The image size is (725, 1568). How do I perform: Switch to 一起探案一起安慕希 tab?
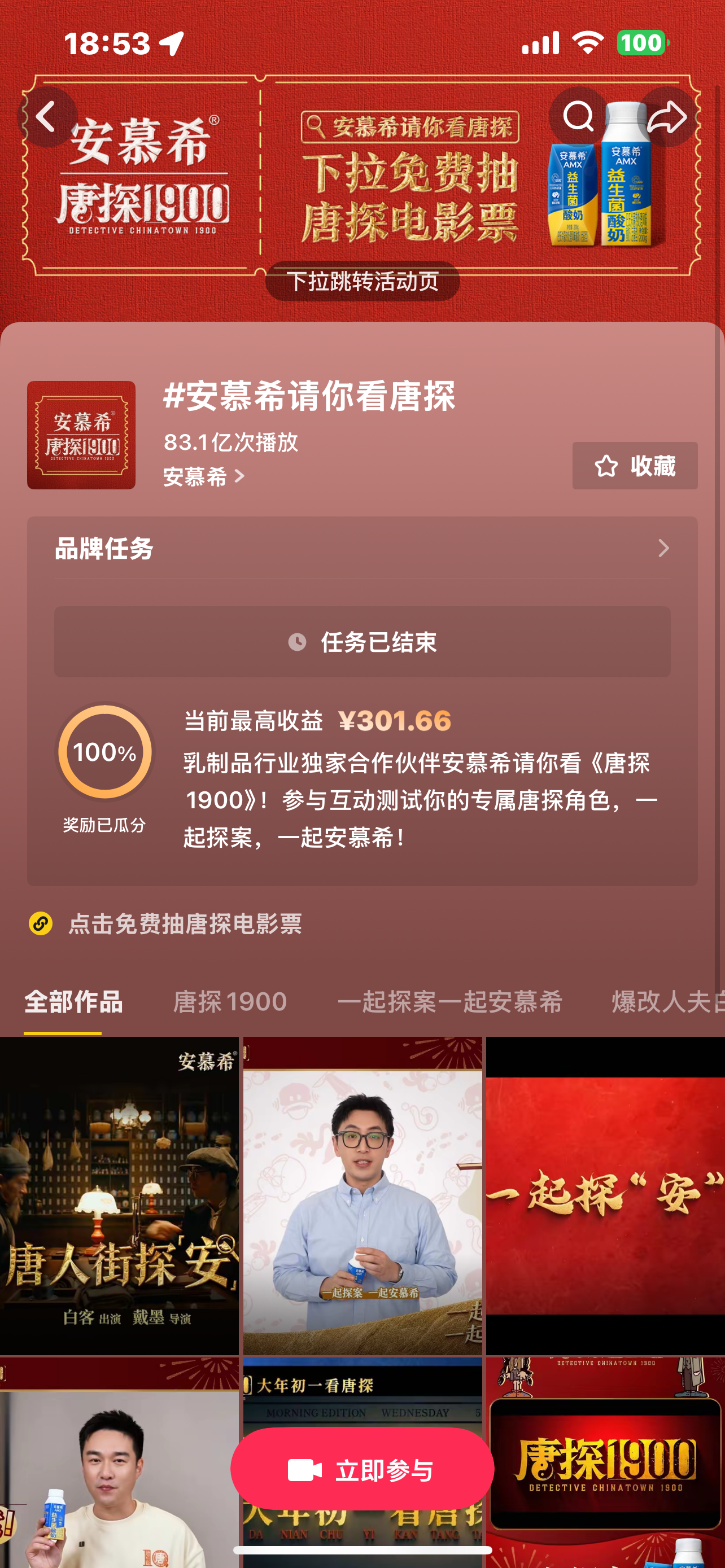click(449, 1002)
